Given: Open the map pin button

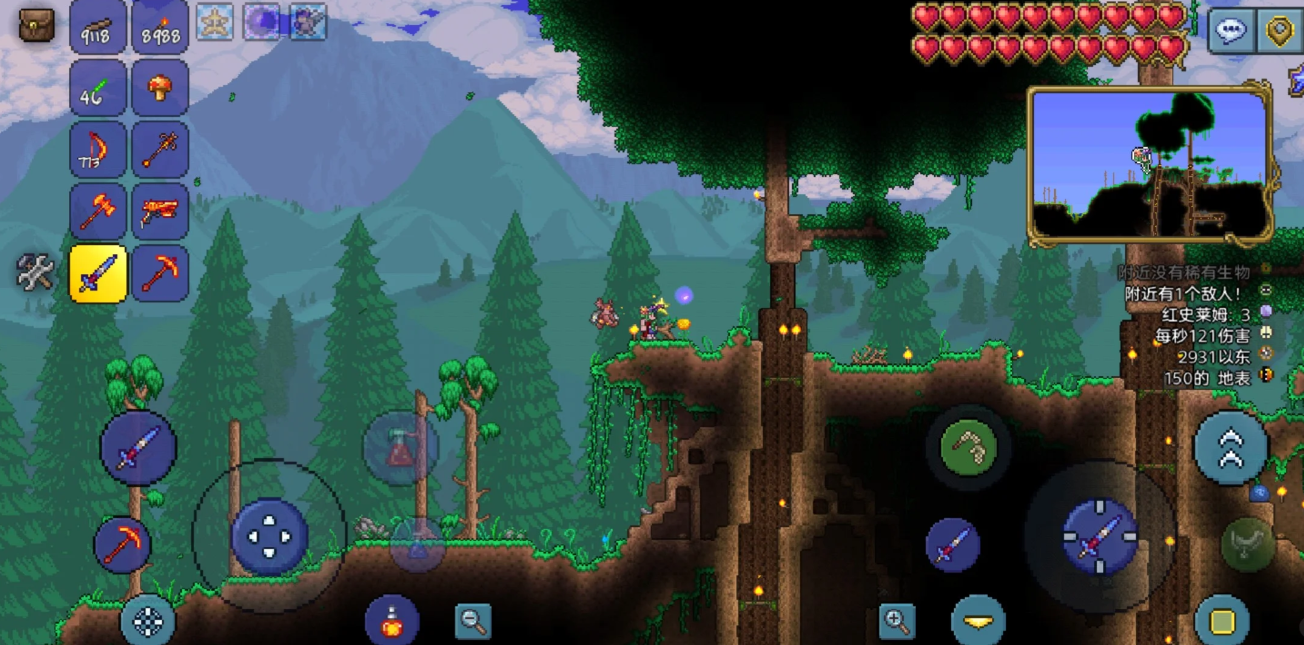Looking at the screenshot, I should [1280, 31].
